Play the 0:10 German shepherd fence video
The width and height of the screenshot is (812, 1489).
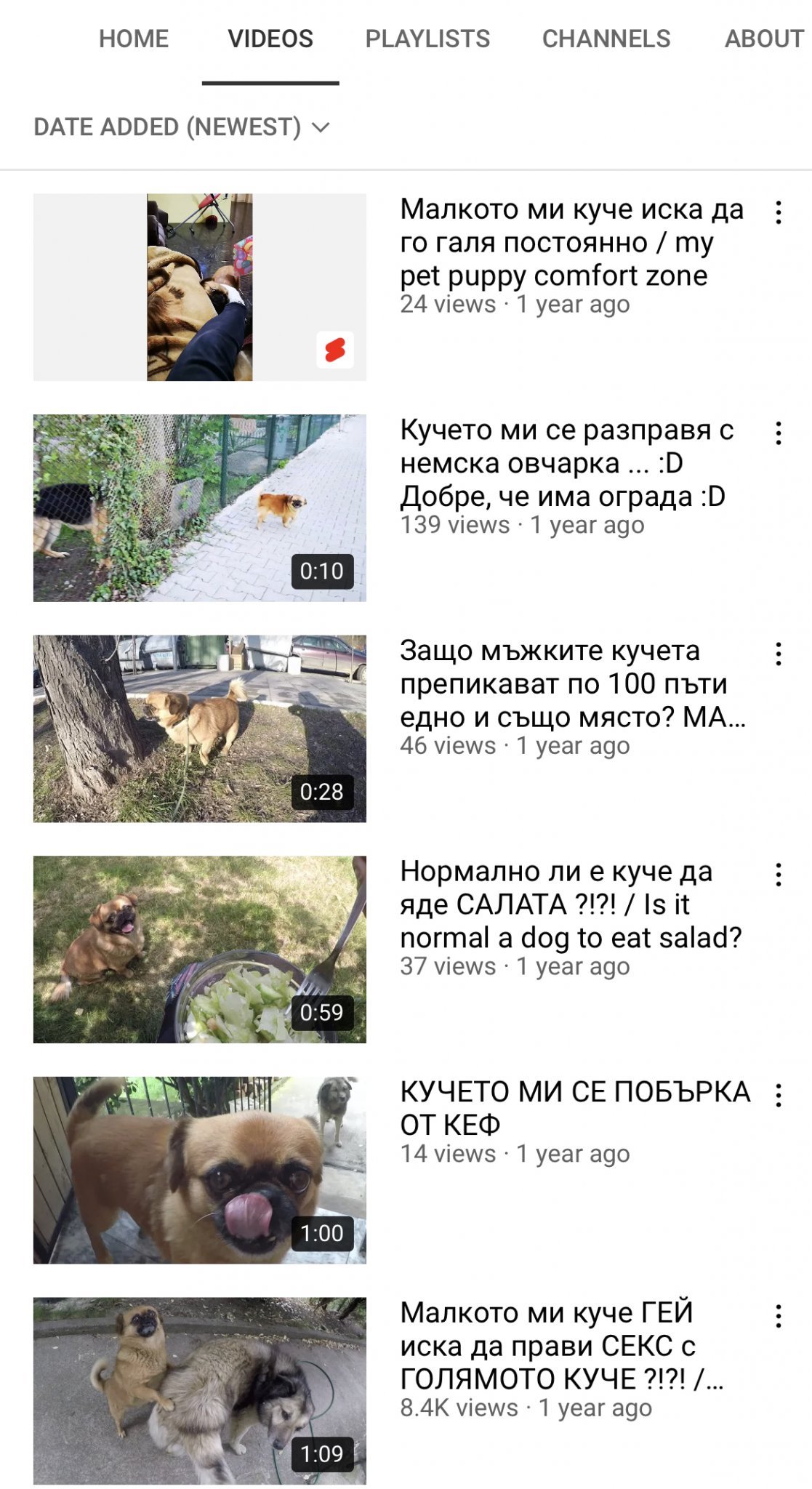pyautogui.click(x=200, y=508)
